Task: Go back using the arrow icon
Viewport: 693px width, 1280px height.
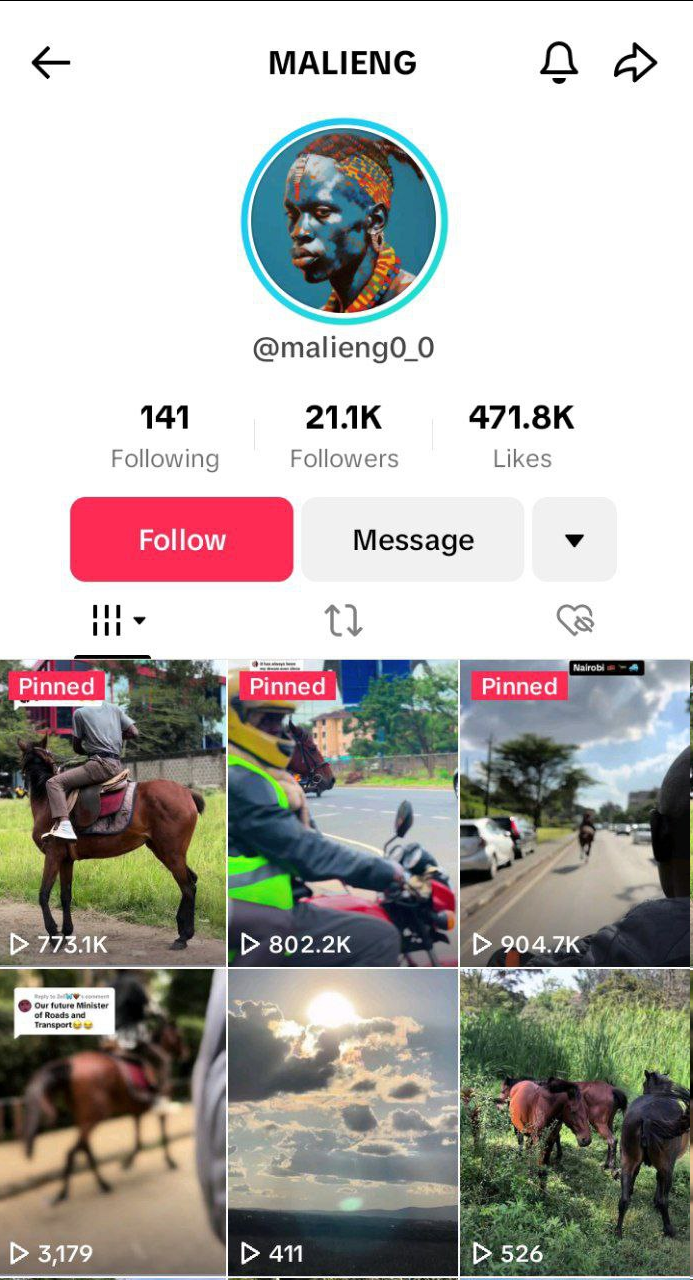Action: (x=51, y=64)
